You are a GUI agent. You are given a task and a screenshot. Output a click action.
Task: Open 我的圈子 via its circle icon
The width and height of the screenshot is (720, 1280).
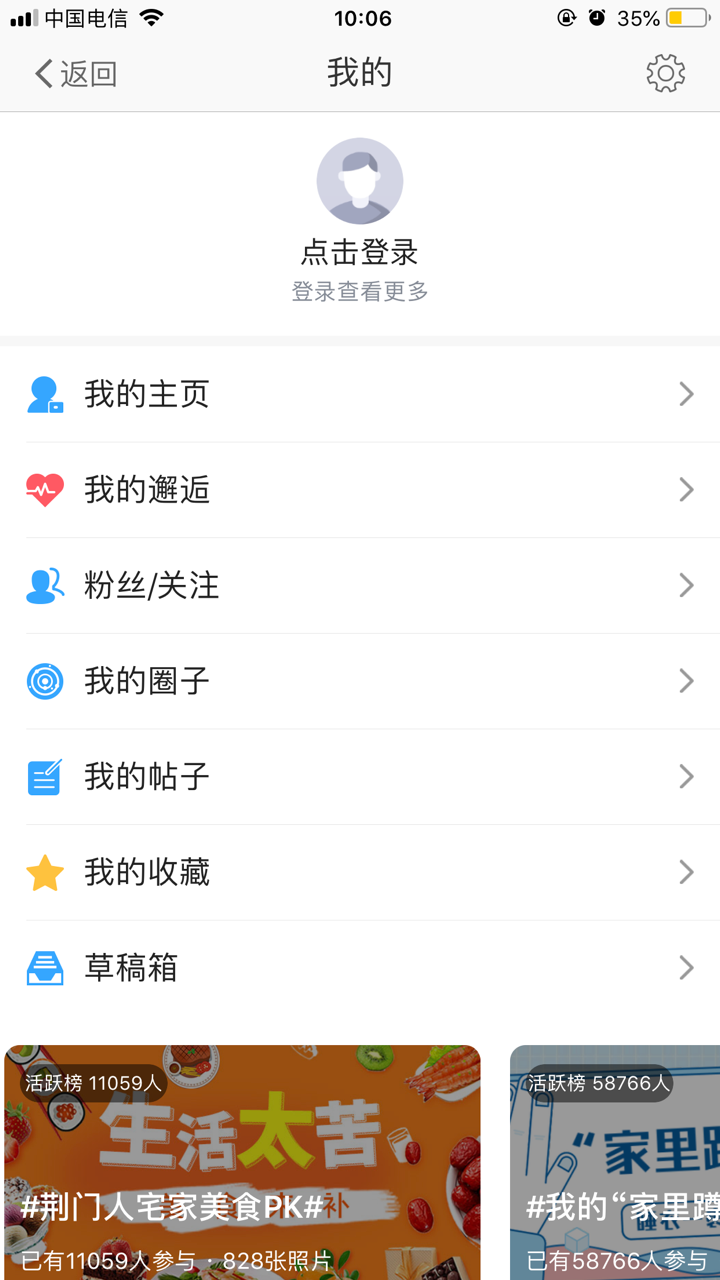click(x=45, y=681)
